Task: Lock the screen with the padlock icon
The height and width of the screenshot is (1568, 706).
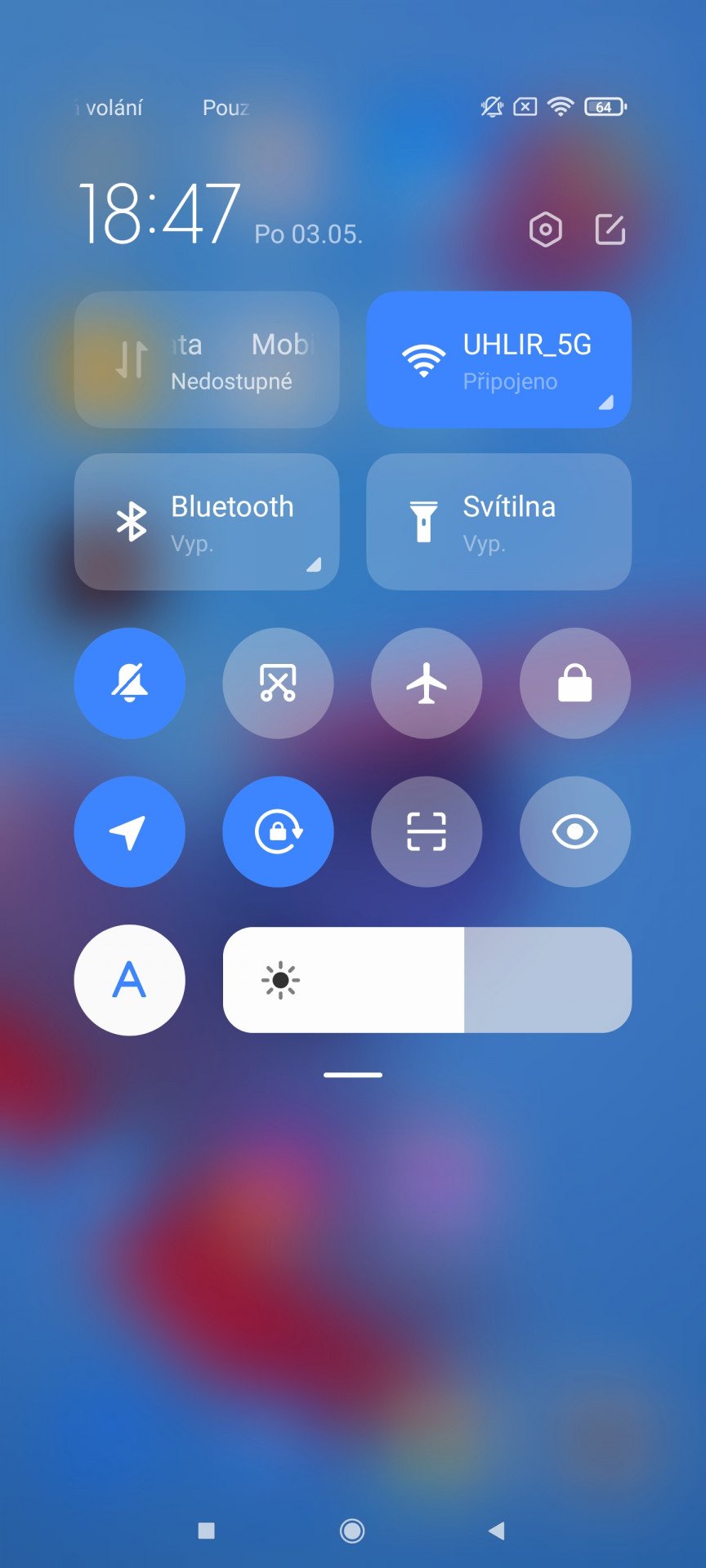Action: click(x=575, y=684)
